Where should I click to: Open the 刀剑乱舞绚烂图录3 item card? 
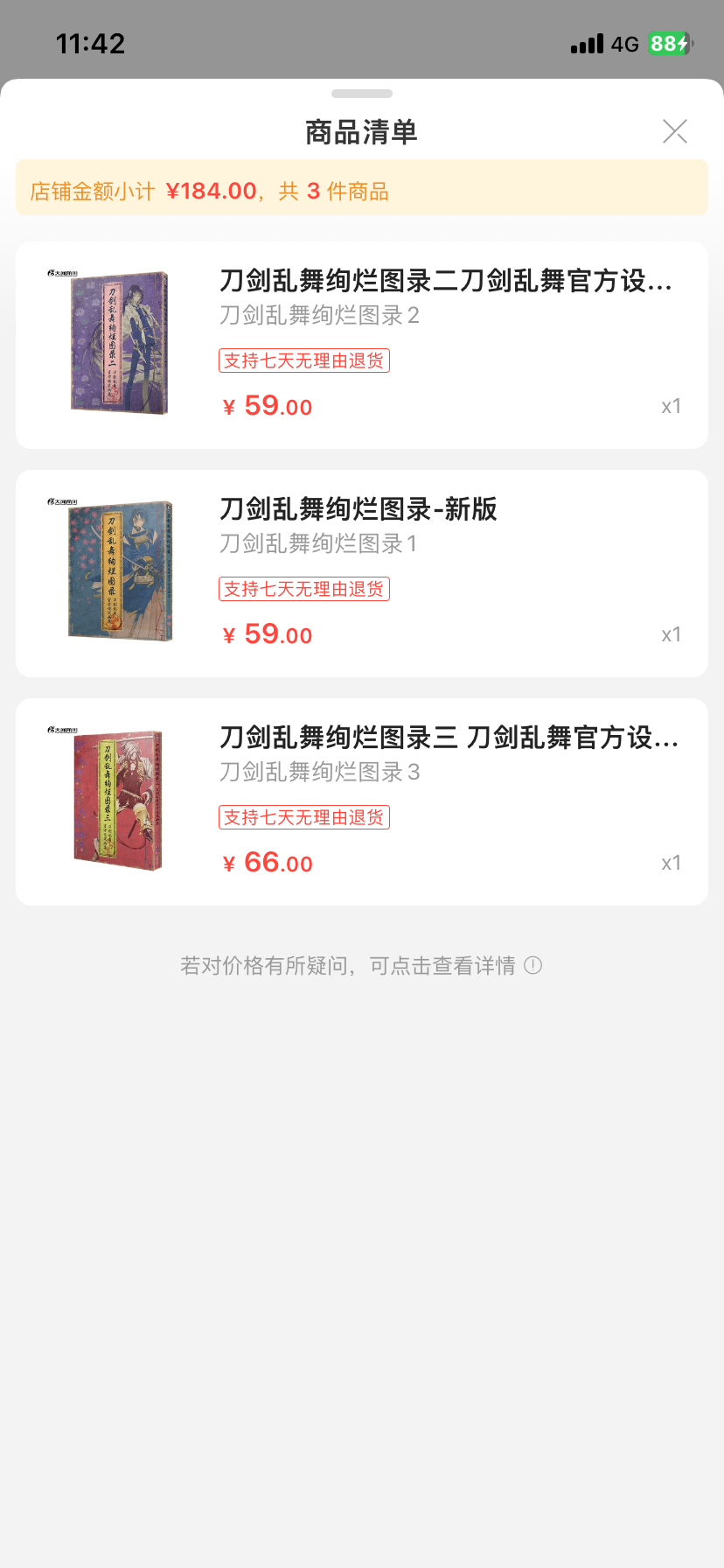[x=362, y=802]
